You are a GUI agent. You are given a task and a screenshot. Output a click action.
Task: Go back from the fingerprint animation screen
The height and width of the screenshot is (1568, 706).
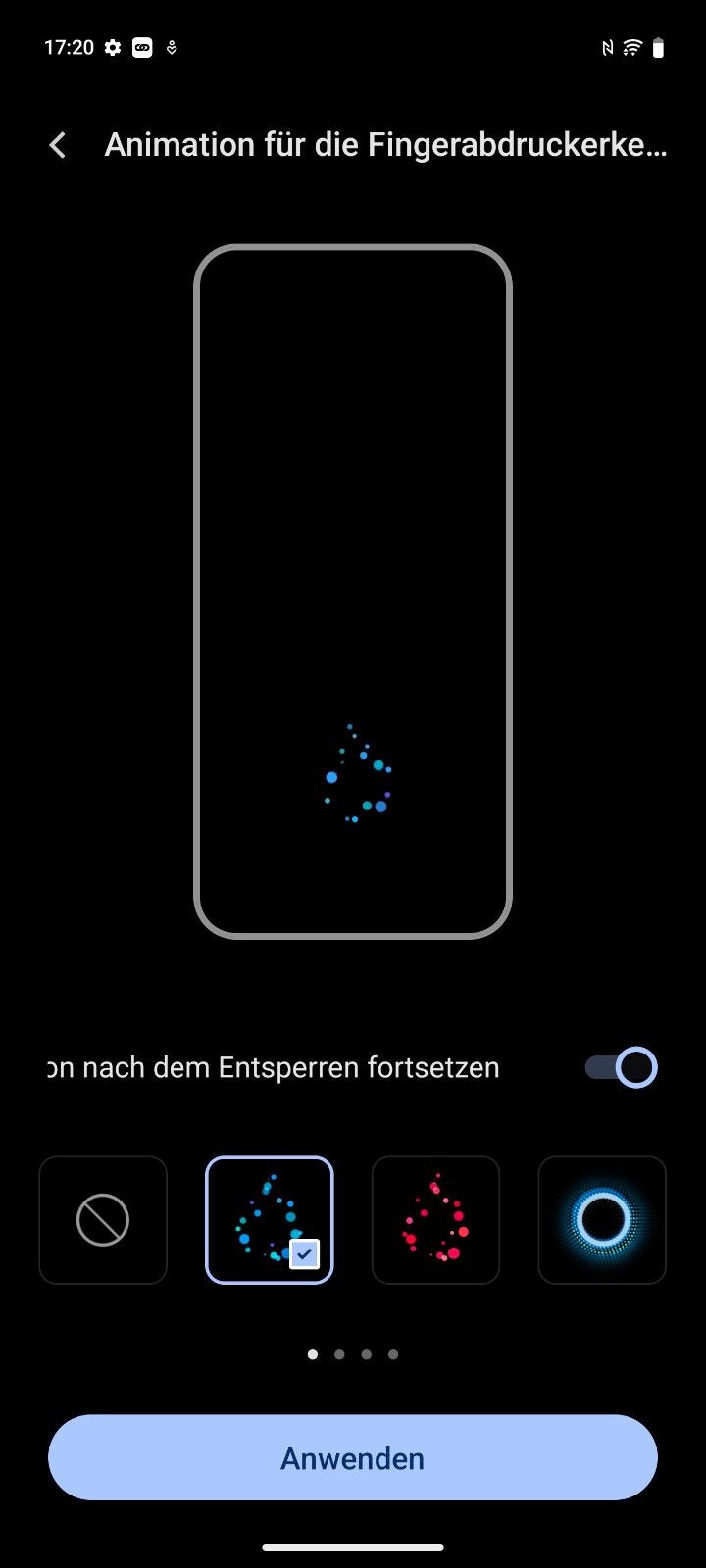pos(58,146)
